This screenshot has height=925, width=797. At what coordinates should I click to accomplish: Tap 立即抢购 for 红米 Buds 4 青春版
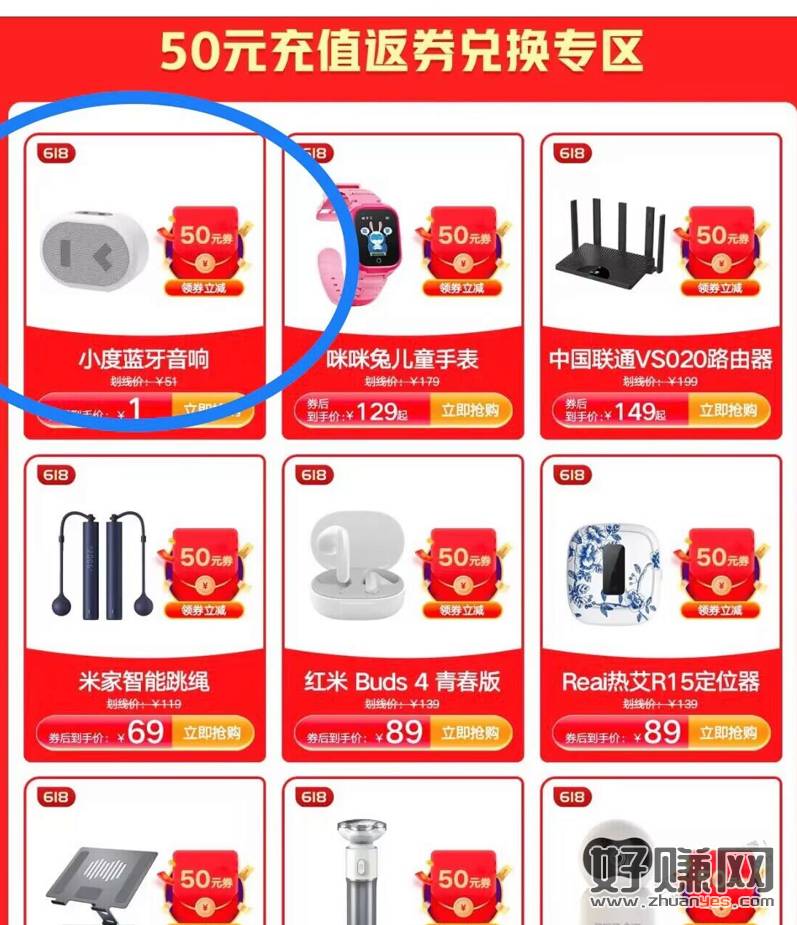(470, 732)
